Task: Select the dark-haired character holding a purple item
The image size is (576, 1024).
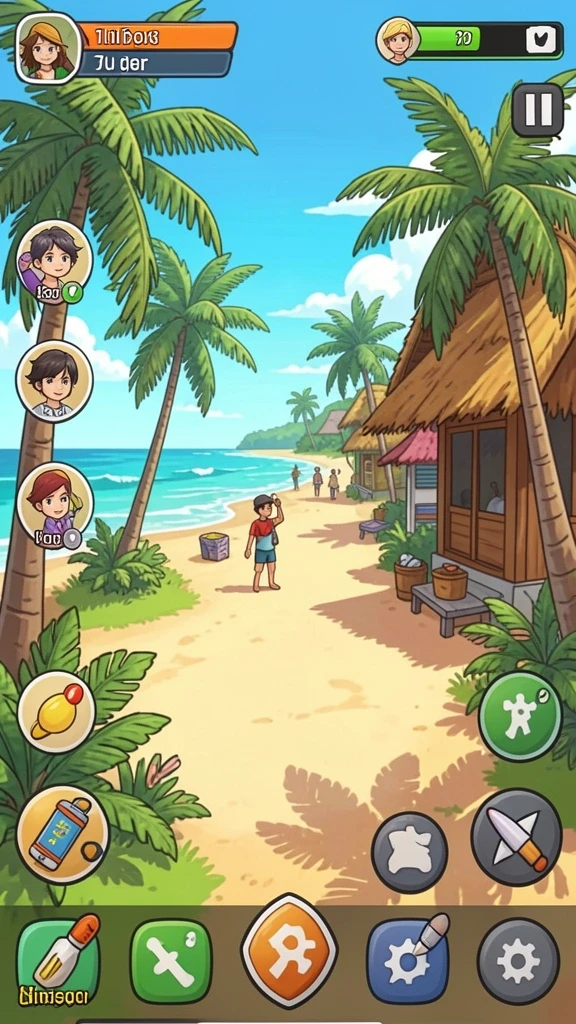Action: (x=54, y=262)
